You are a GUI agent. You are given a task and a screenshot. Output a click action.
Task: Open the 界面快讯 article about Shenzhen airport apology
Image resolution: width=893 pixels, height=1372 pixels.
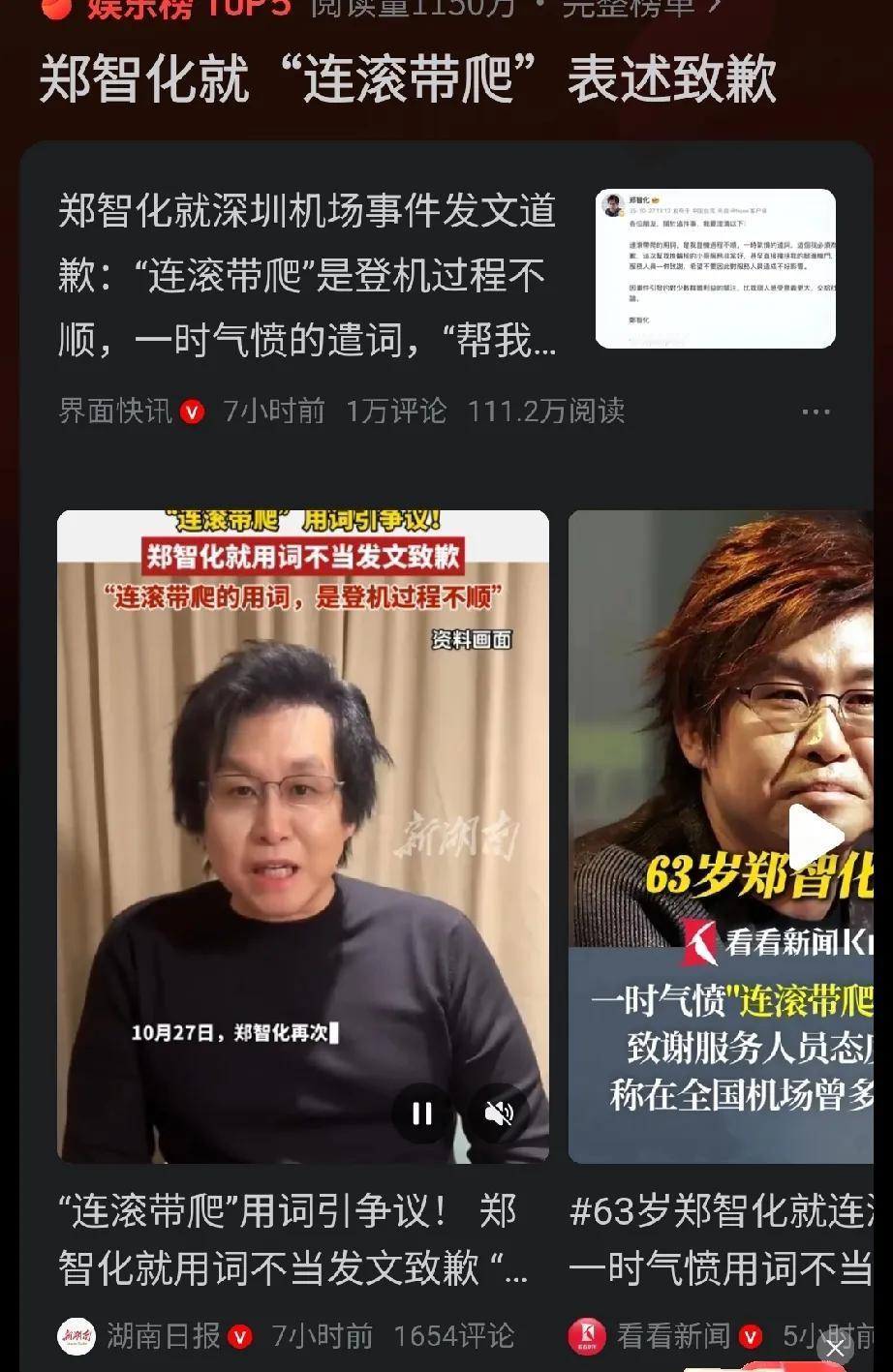[307, 276]
